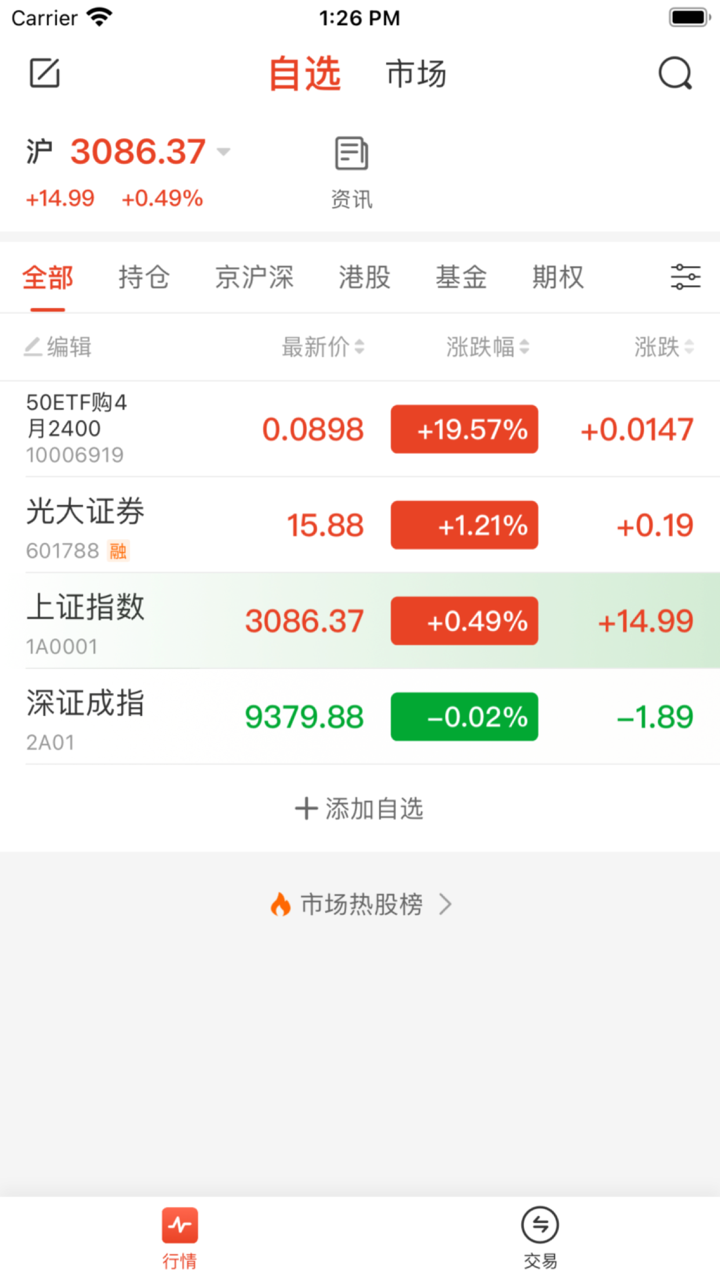Viewport: 720px width, 1280px height.
Task: Switch to the 市场 tab
Action: coord(416,74)
